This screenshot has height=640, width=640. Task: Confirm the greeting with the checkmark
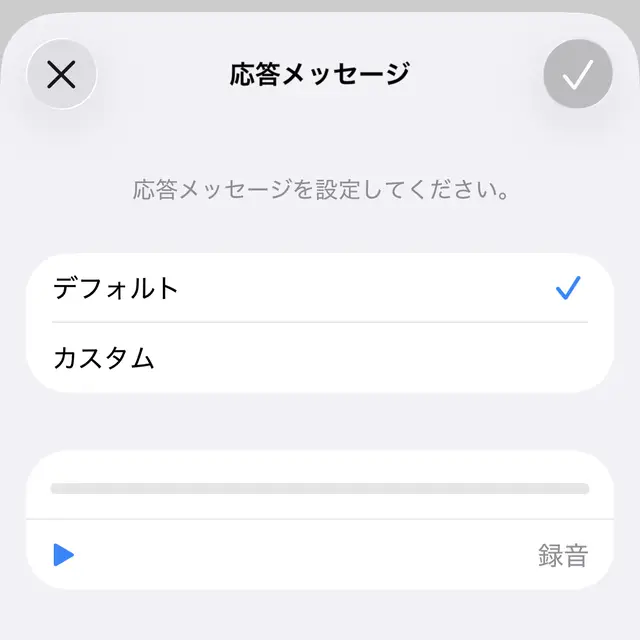pos(577,75)
